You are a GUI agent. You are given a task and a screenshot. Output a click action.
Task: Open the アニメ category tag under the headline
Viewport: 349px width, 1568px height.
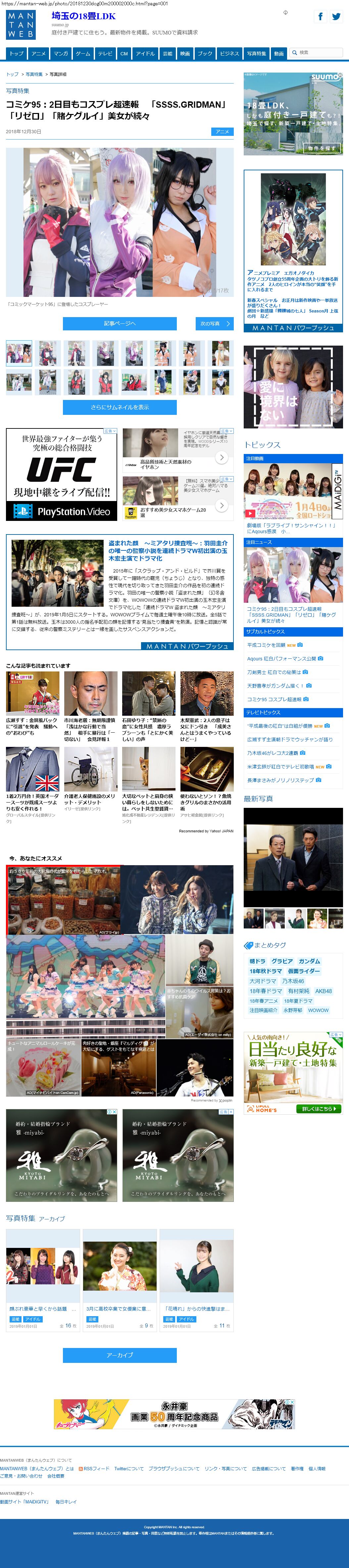(x=223, y=132)
